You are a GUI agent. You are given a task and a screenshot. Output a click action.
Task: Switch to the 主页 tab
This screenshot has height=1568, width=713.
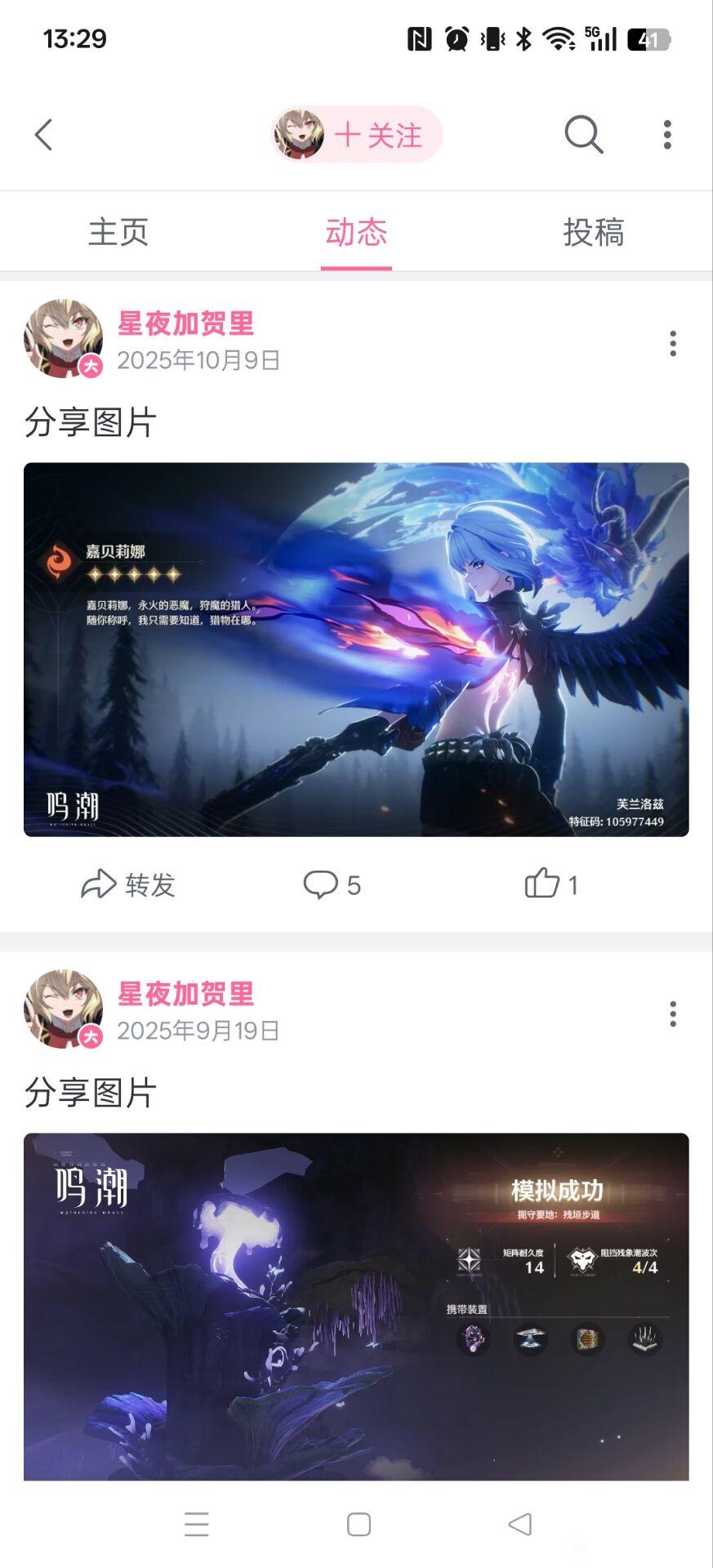(x=118, y=232)
